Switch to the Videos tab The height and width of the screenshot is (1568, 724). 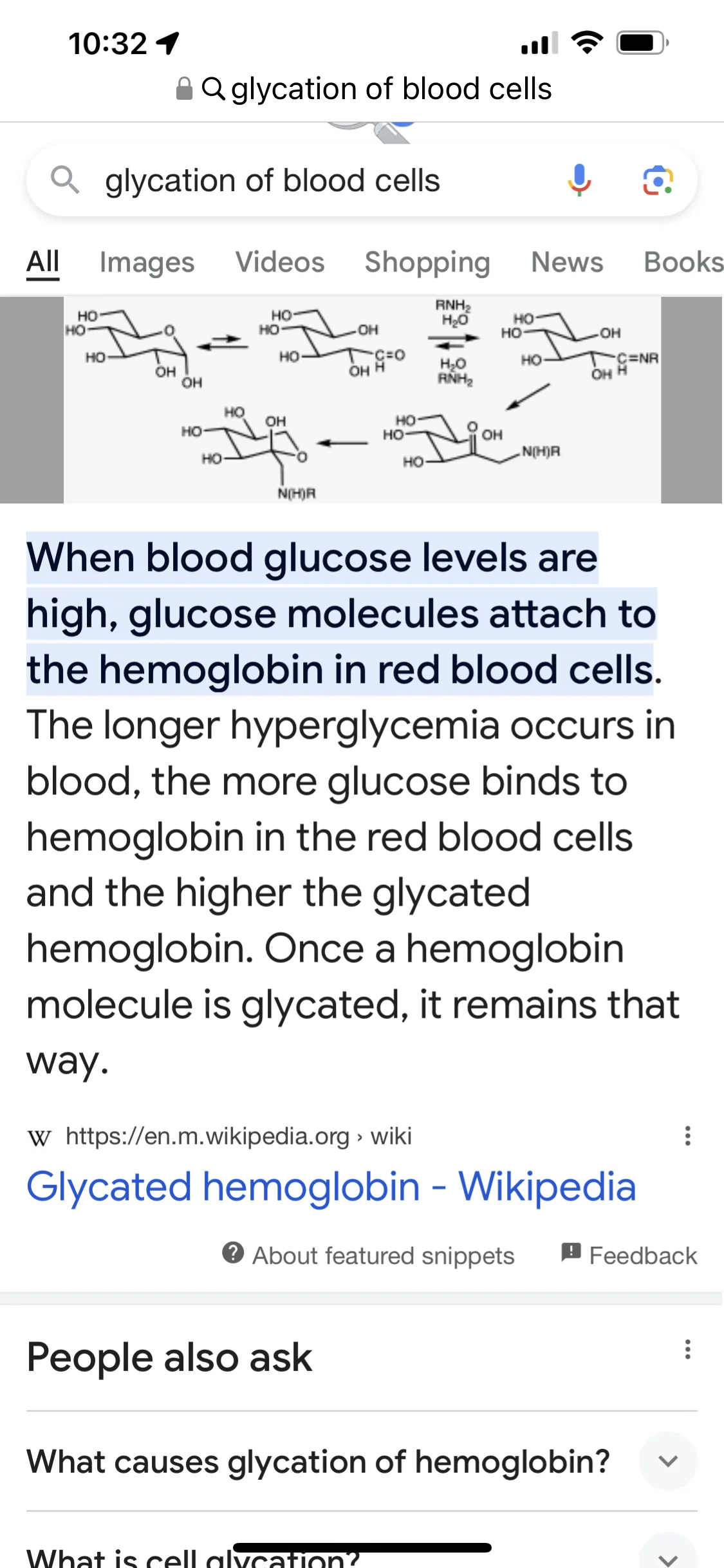(x=280, y=262)
